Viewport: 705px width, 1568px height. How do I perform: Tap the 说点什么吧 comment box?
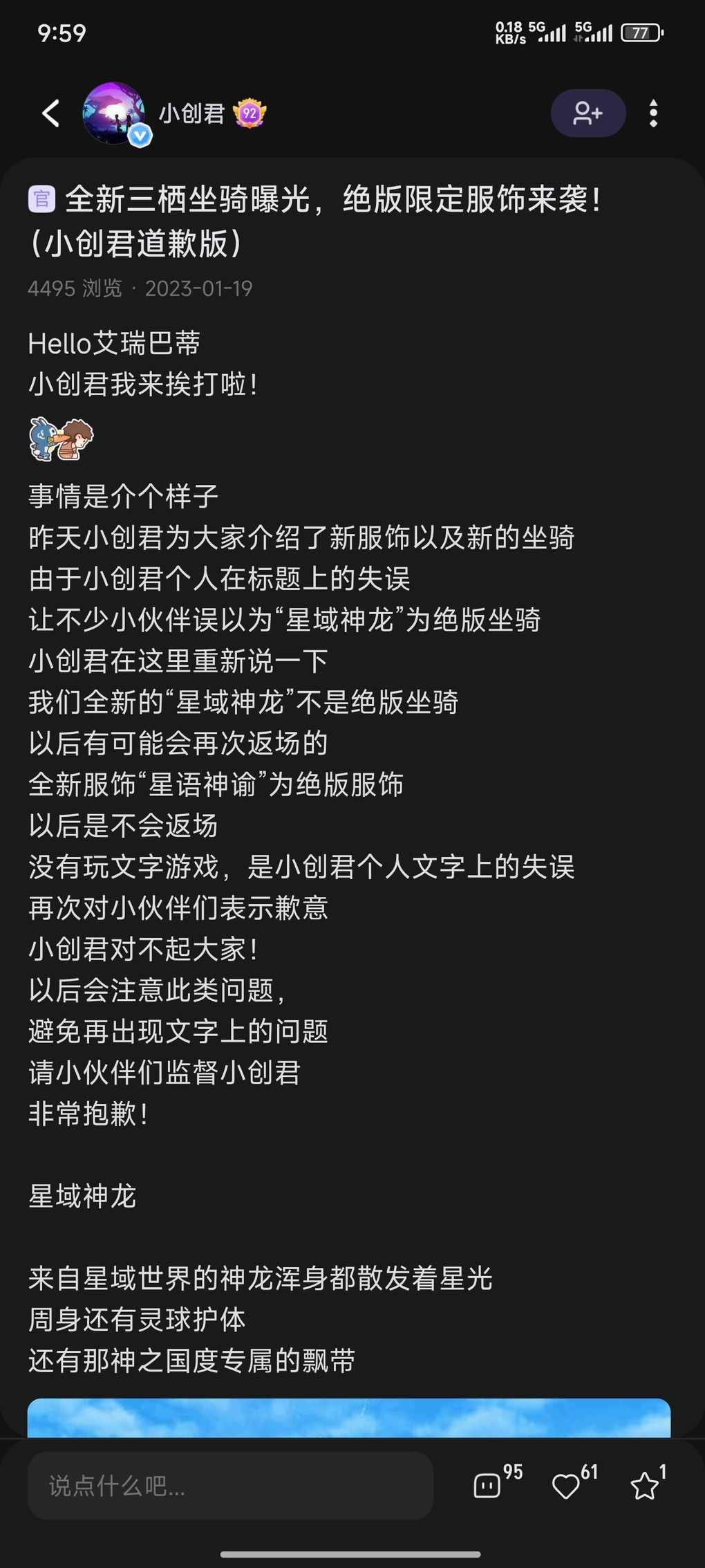(x=230, y=1485)
